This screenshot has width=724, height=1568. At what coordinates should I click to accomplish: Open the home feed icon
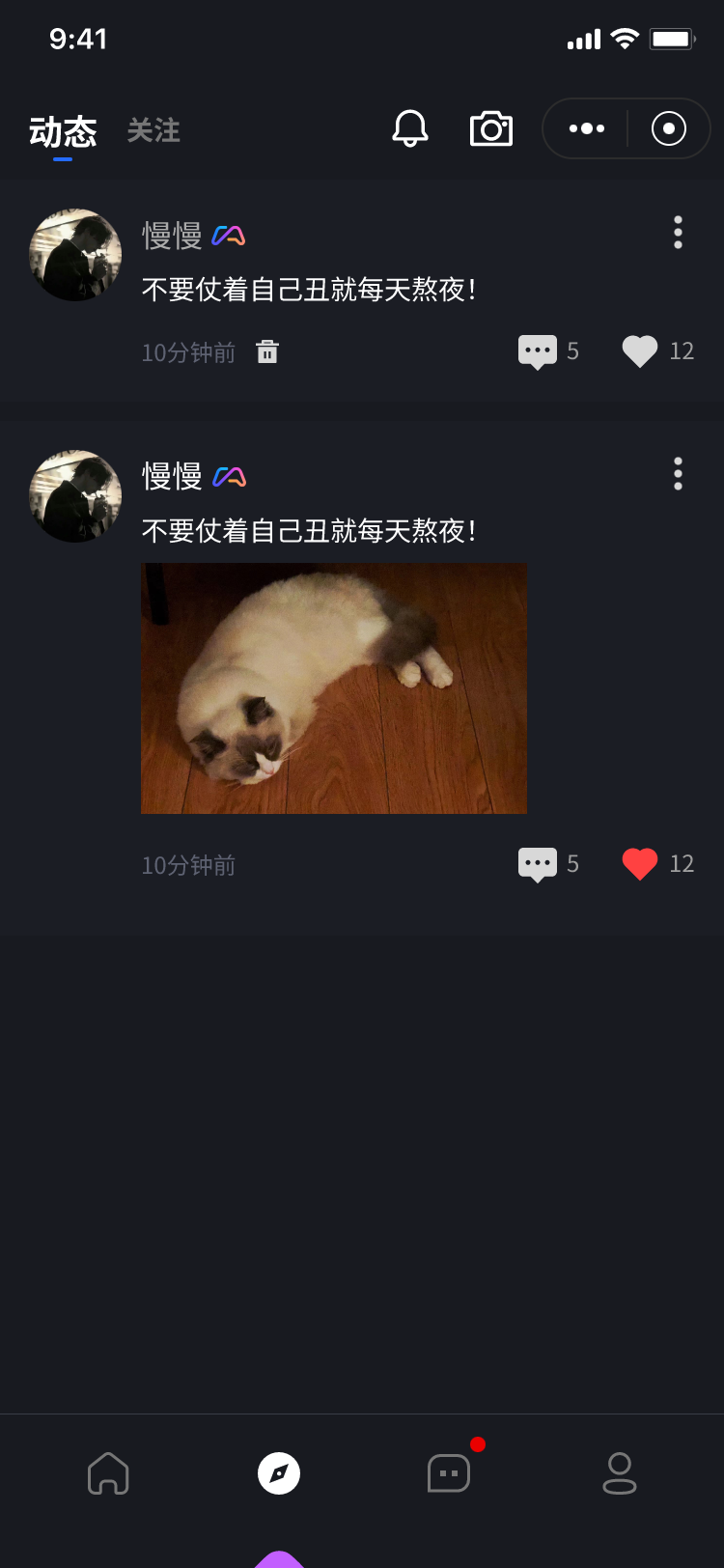coord(108,1474)
